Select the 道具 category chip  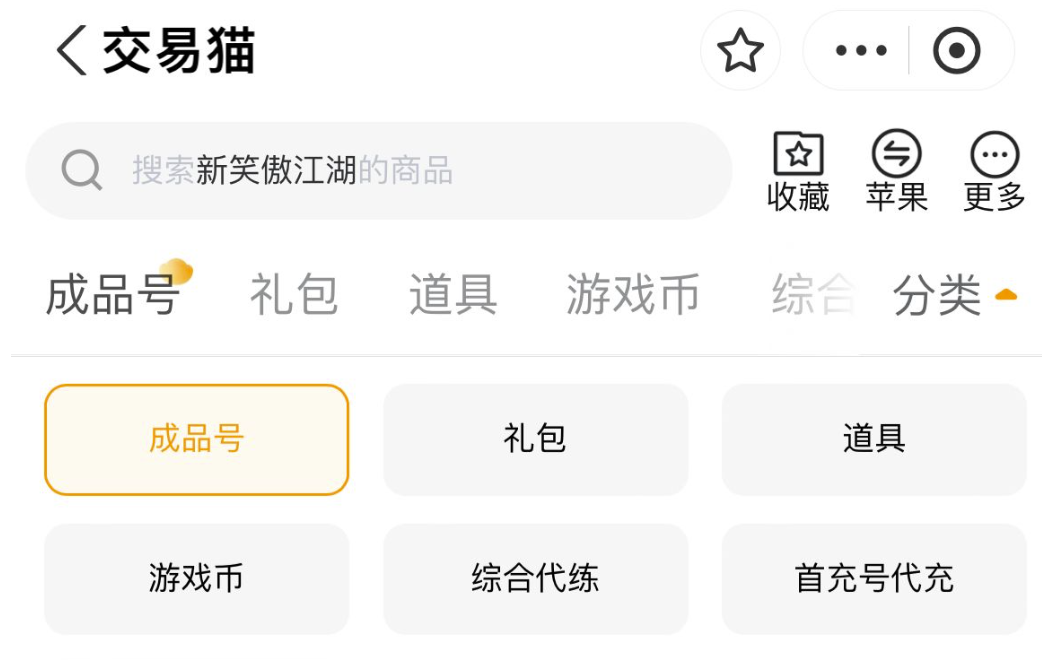[x=874, y=439]
